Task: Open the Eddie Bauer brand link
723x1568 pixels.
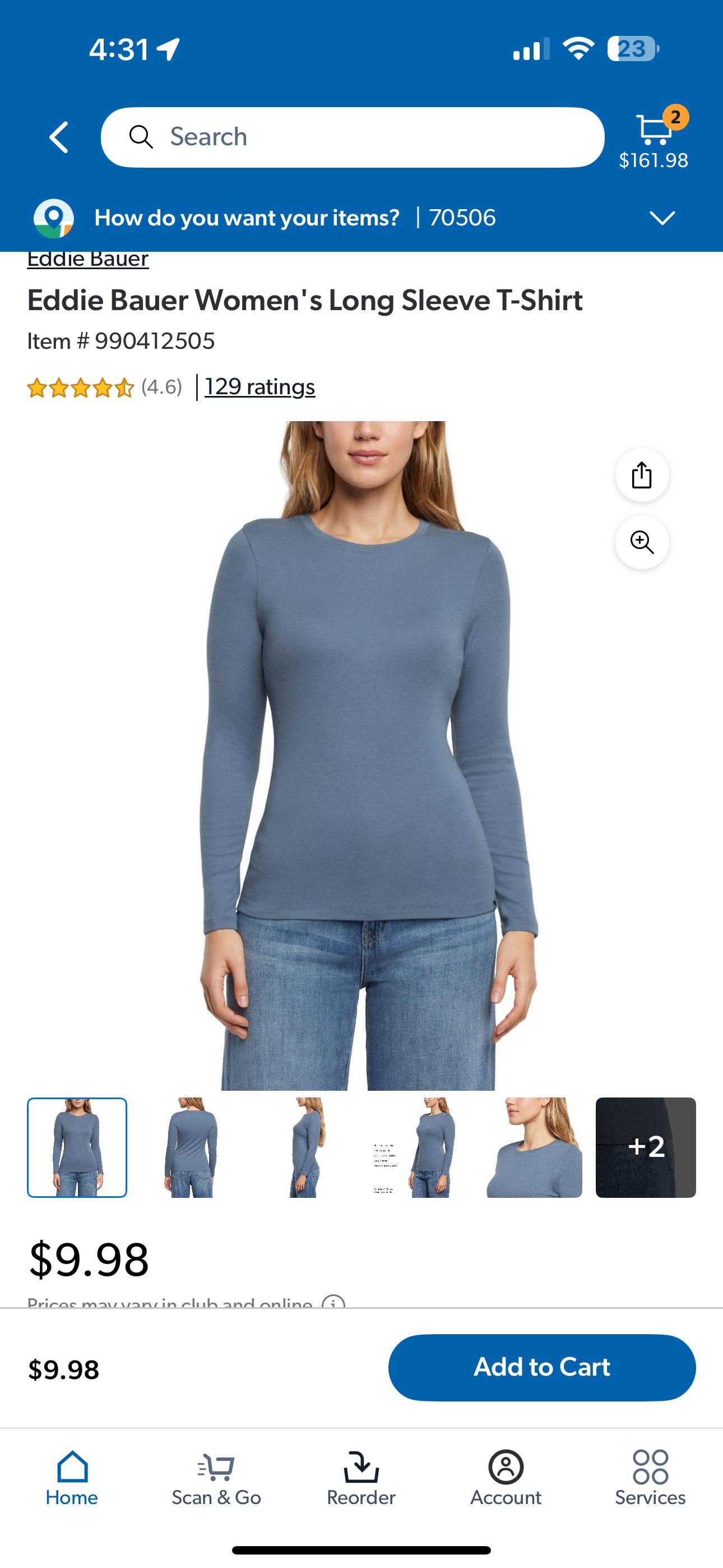Action: pyautogui.click(x=88, y=260)
